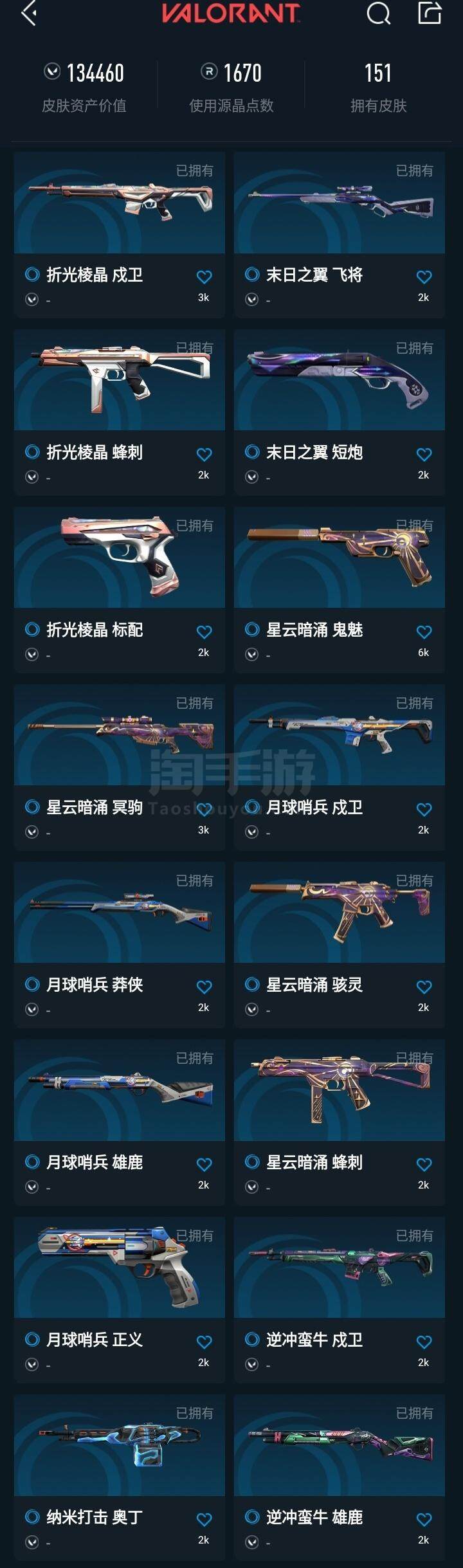Open the 星云暗涌 冥驹 skin card
Screen dimensions: 463x1568
120,767
